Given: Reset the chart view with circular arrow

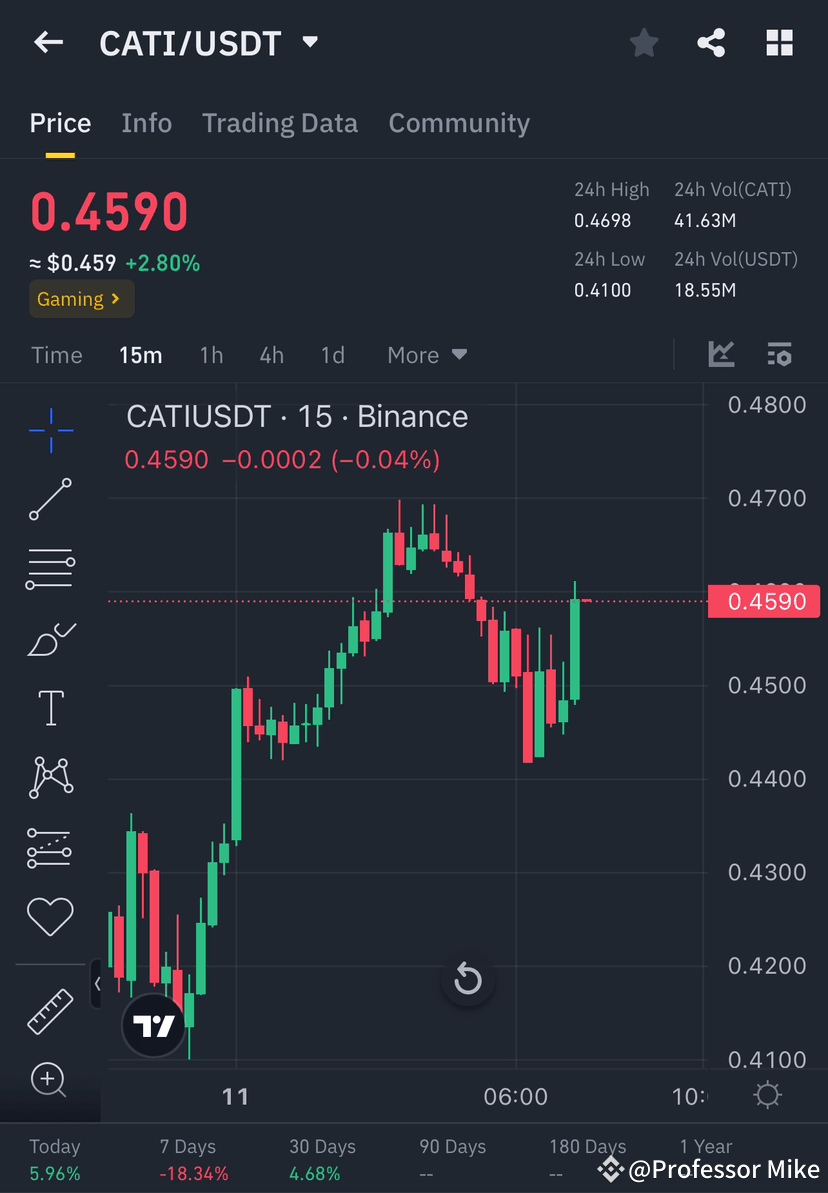Looking at the screenshot, I should 468,980.
